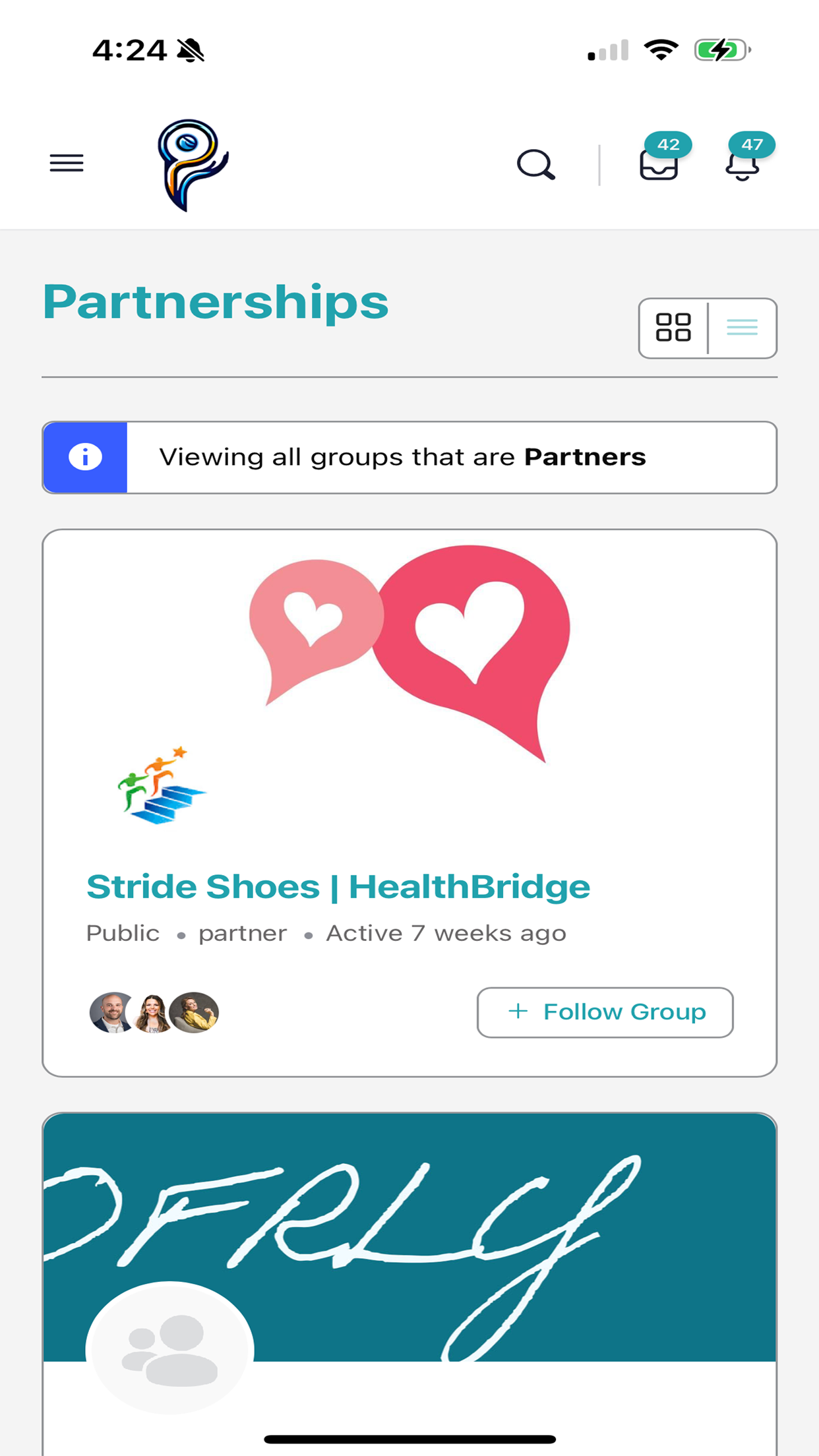Image resolution: width=819 pixels, height=1456 pixels.
Task: Tap the app logo to go home
Action: pos(192,165)
